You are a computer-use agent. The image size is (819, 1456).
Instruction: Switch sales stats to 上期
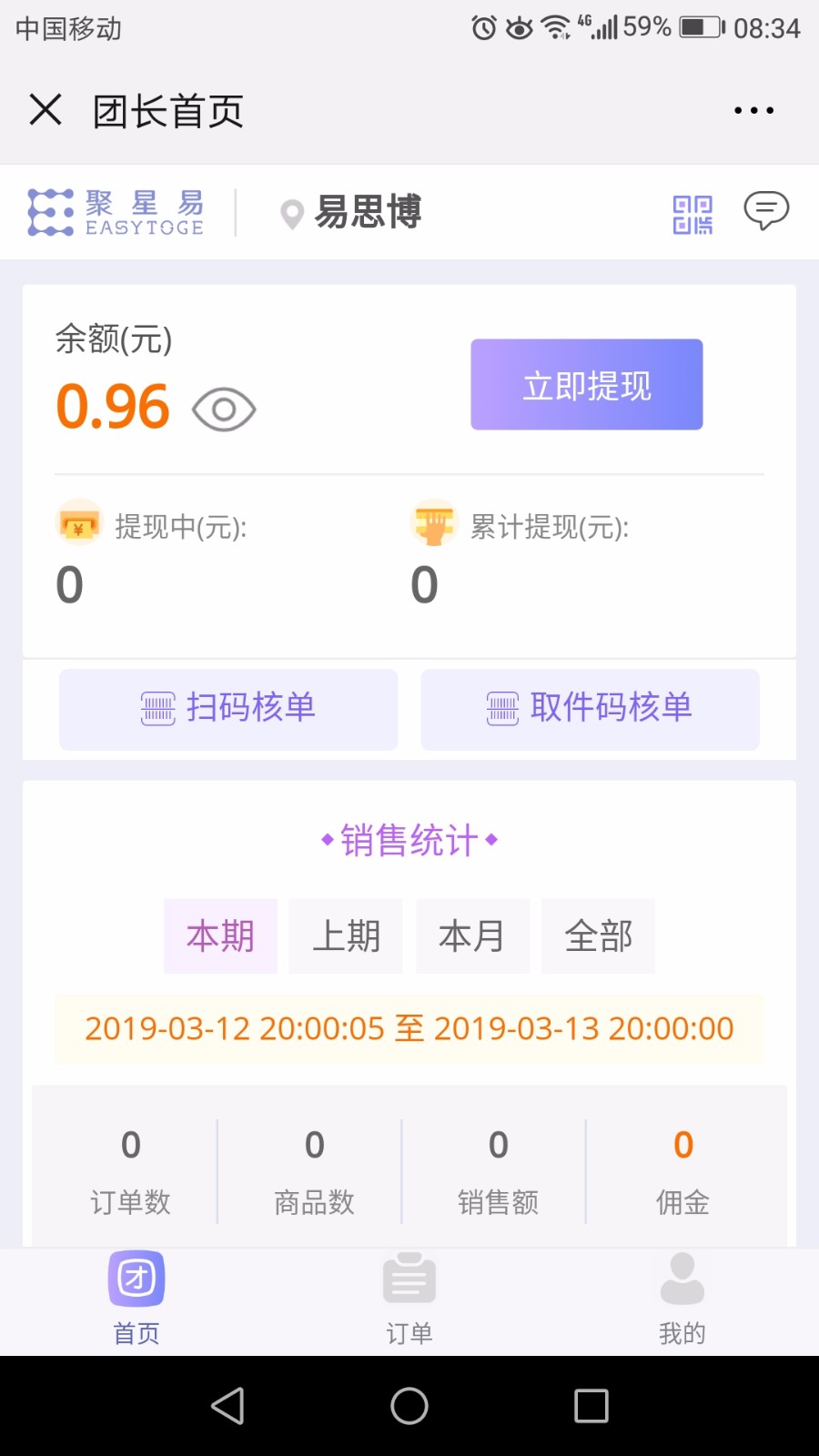point(346,935)
